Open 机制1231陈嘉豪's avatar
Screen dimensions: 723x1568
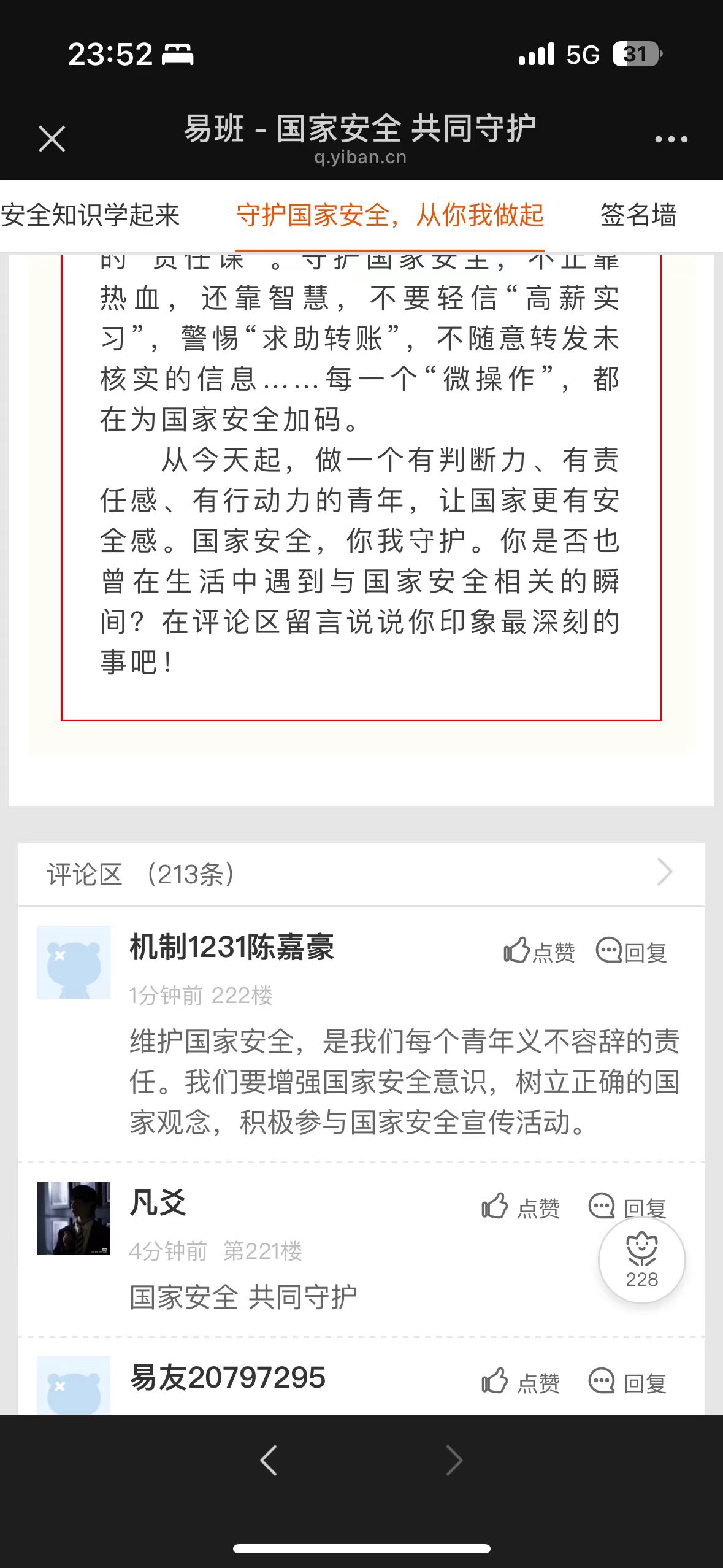pyautogui.click(x=74, y=963)
